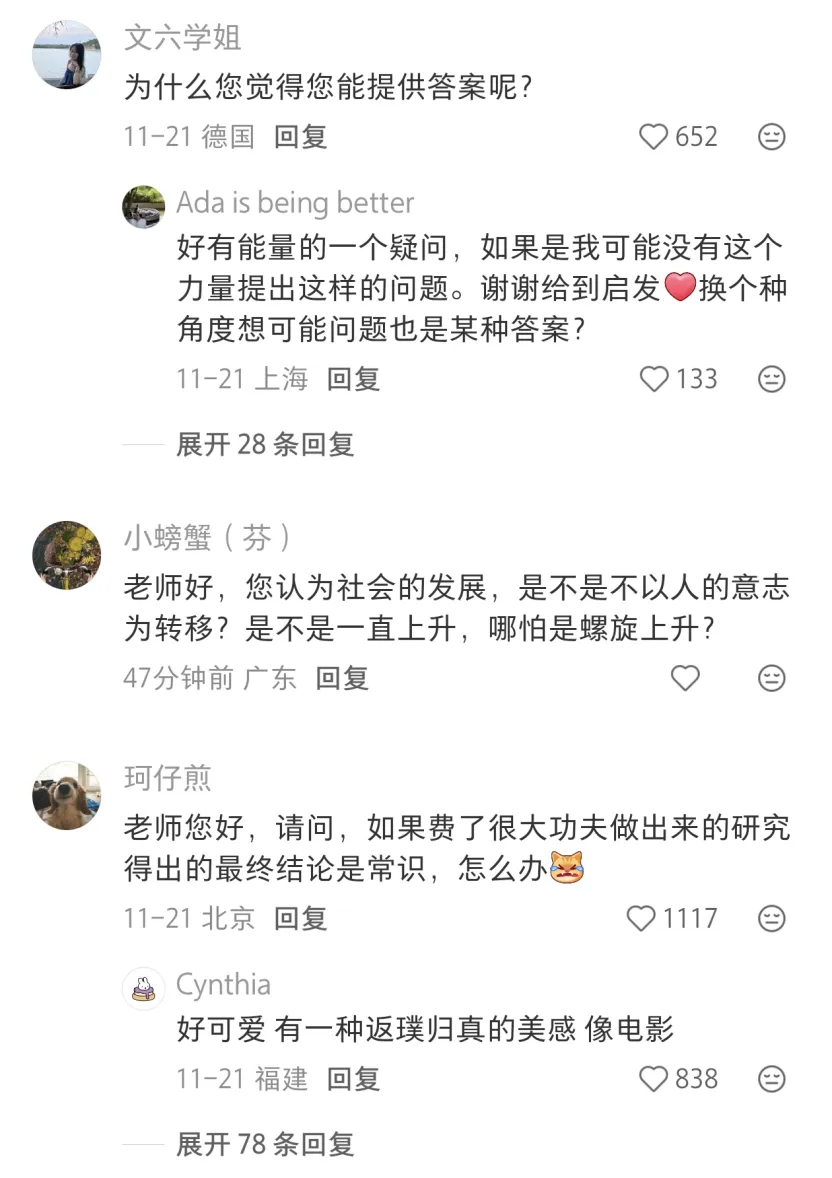Screen dimensions: 832x1178
Task: Open Ada is being better's avatar
Action: (143, 206)
